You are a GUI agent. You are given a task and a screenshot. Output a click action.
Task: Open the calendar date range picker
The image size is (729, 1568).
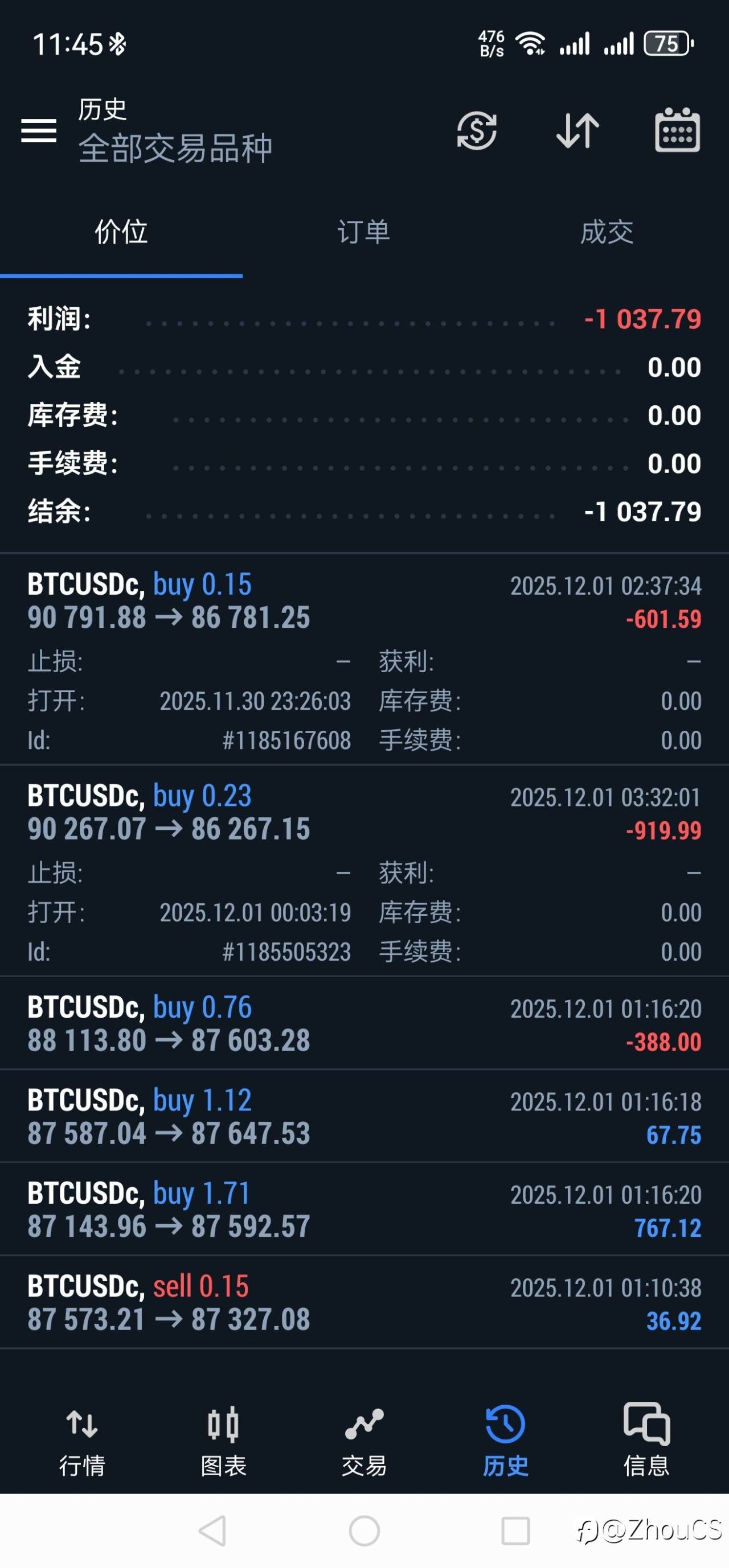[677, 130]
